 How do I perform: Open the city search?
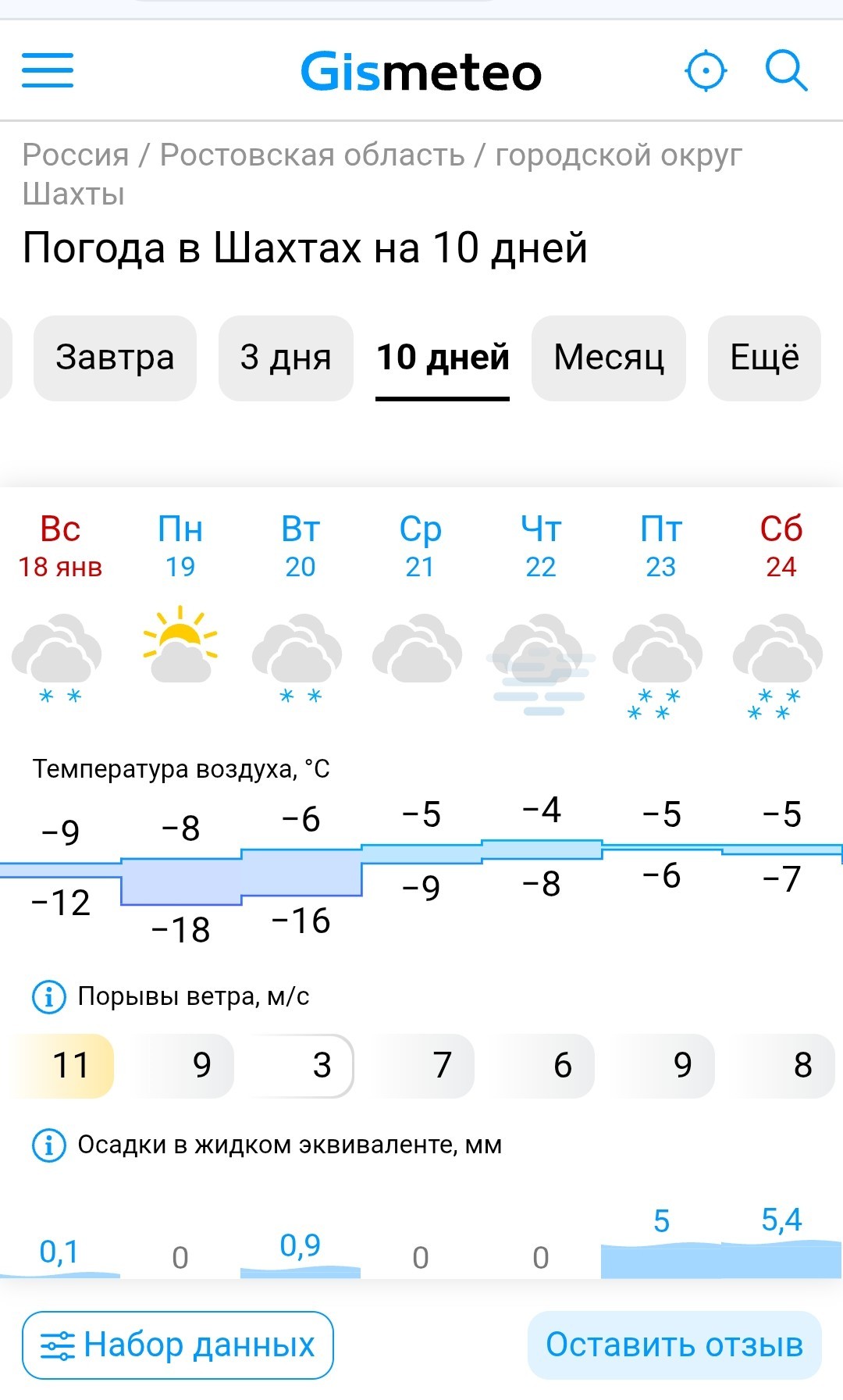pyautogui.click(x=785, y=71)
